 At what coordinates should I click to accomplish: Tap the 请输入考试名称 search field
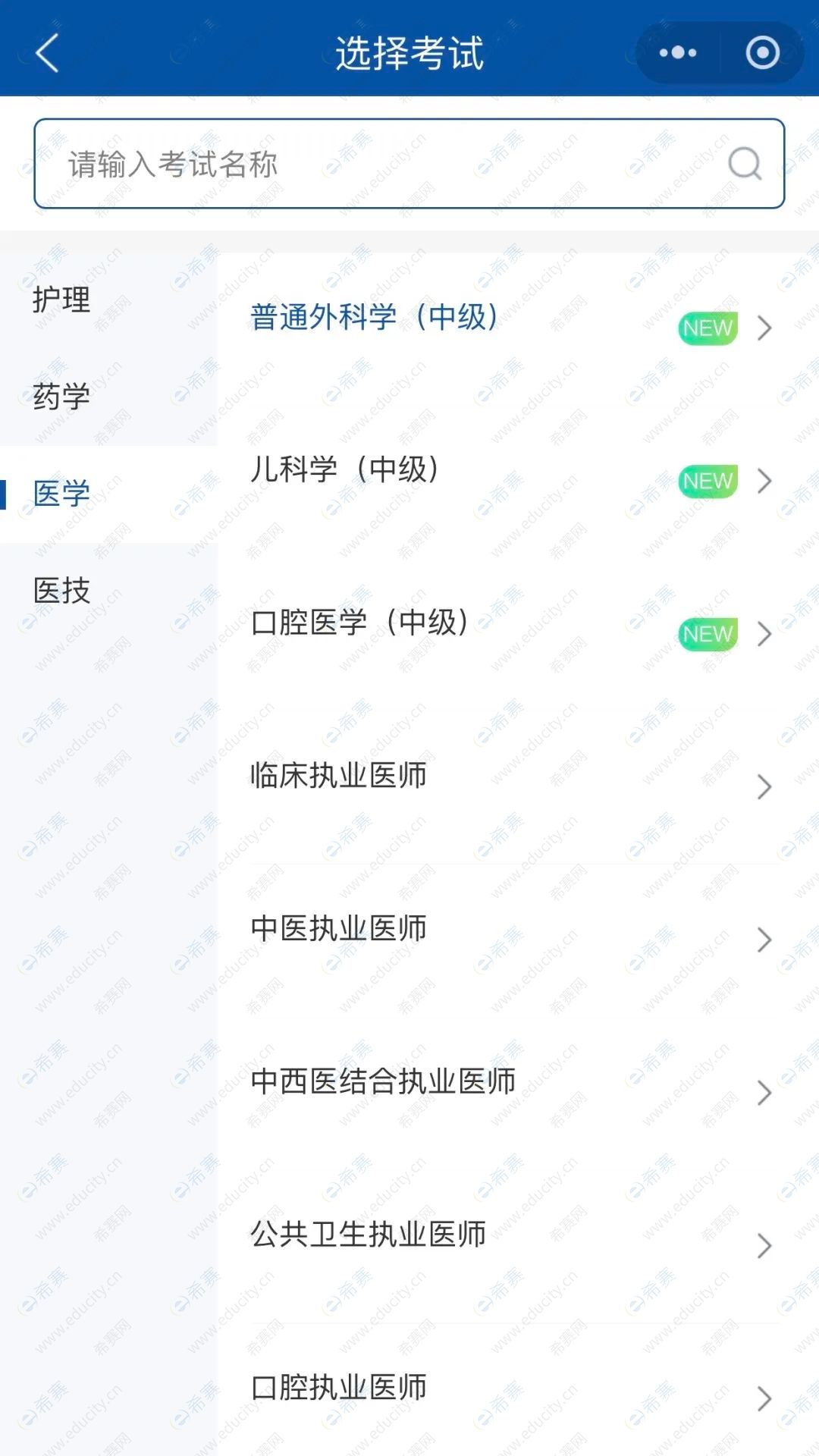379,164
